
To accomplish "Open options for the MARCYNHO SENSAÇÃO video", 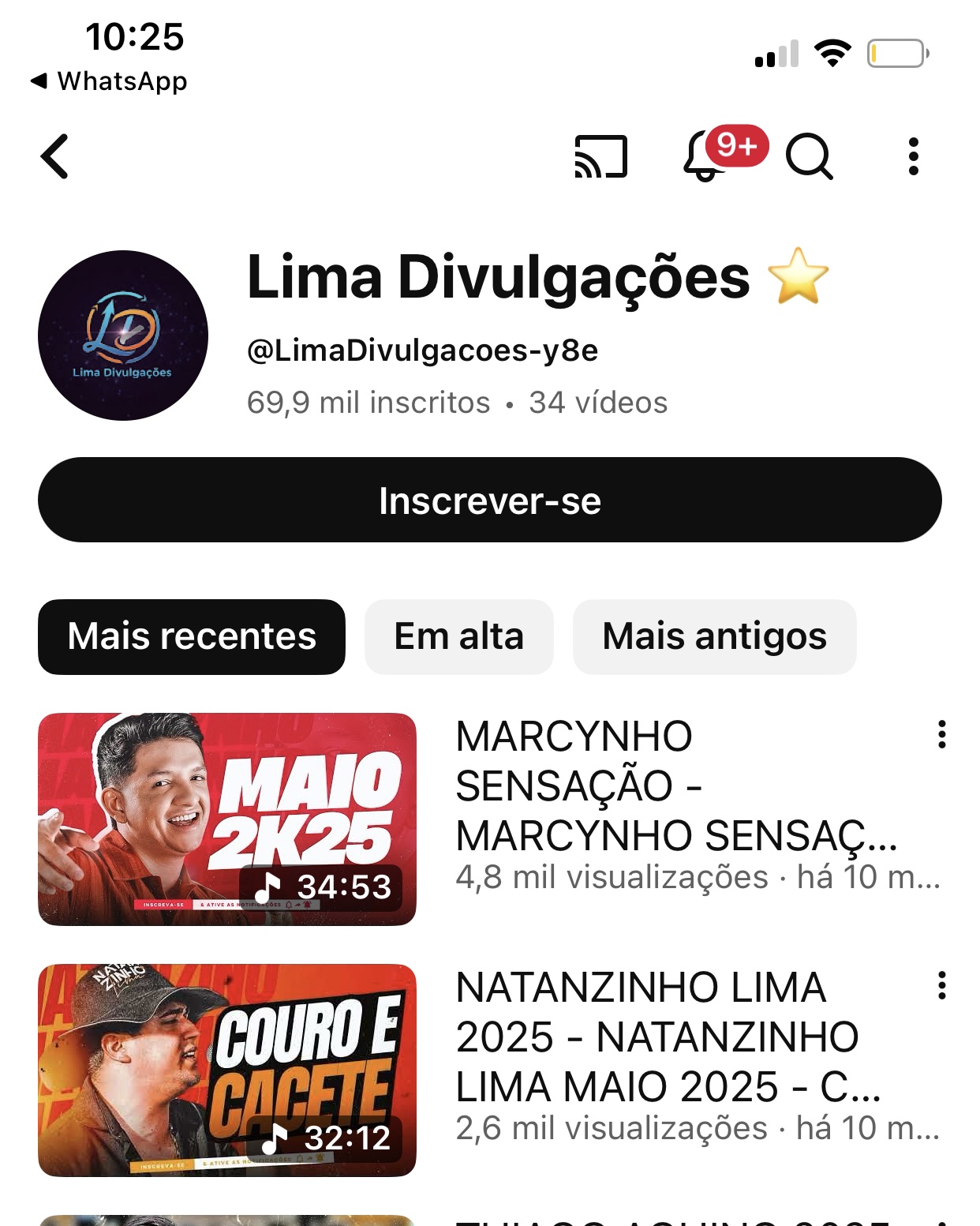I will pyautogui.click(x=941, y=734).
